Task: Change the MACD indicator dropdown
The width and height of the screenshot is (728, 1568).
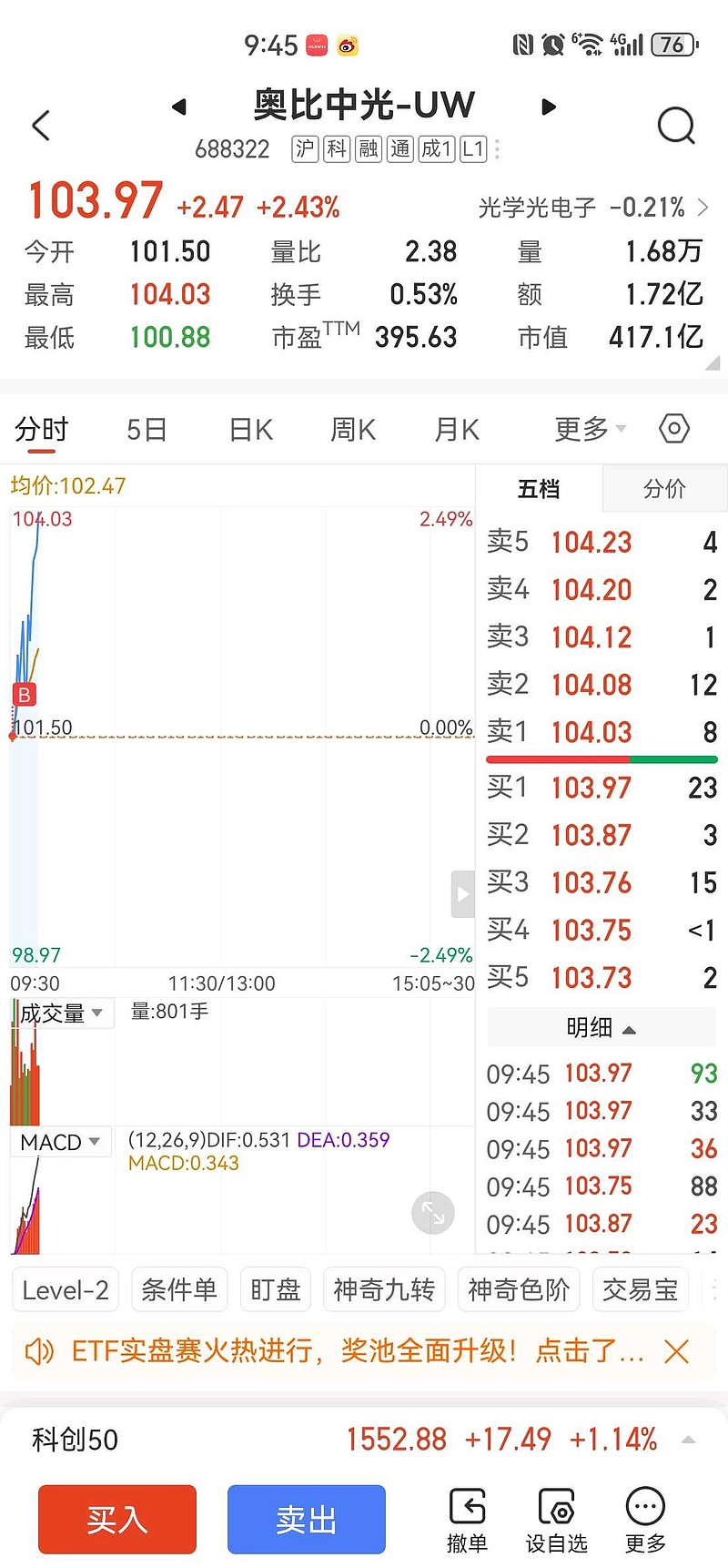Action: 61,1142
